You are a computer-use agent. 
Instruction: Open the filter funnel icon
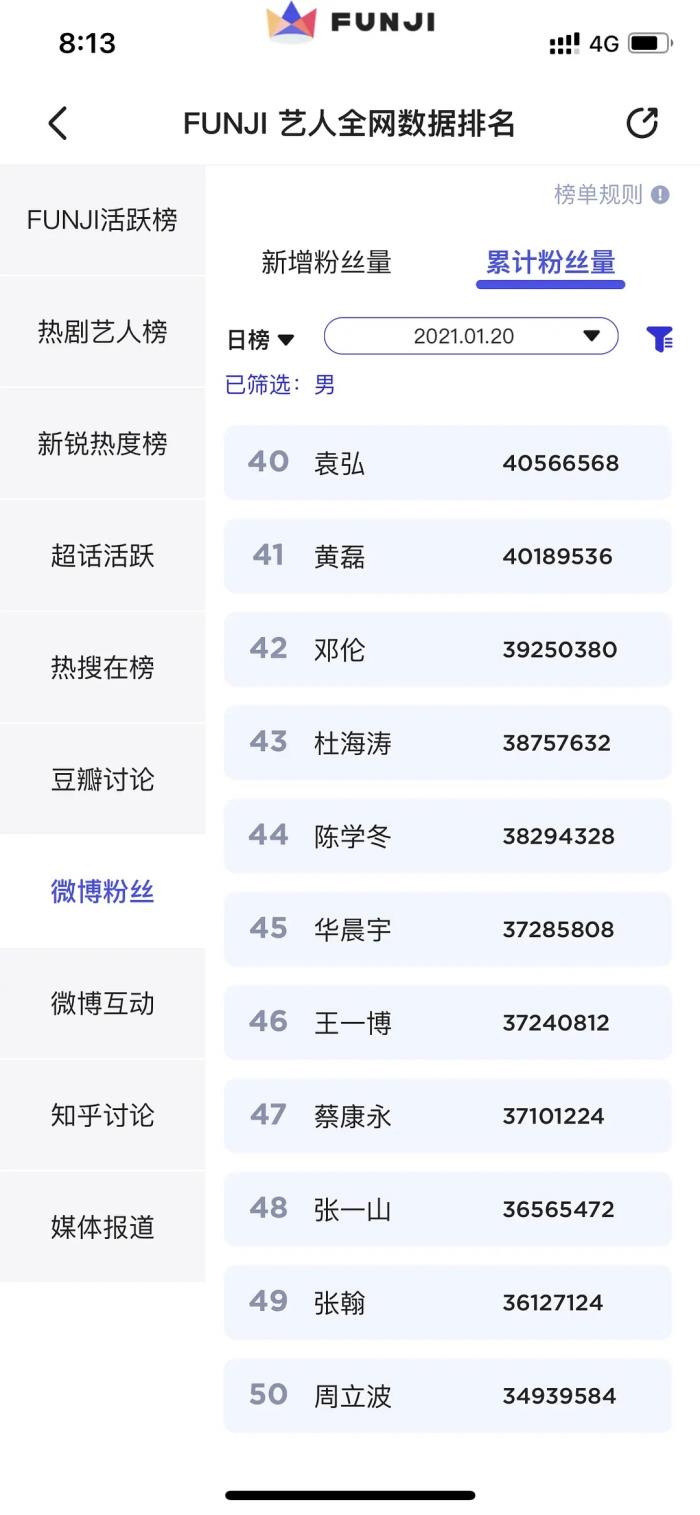[x=659, y=340]
